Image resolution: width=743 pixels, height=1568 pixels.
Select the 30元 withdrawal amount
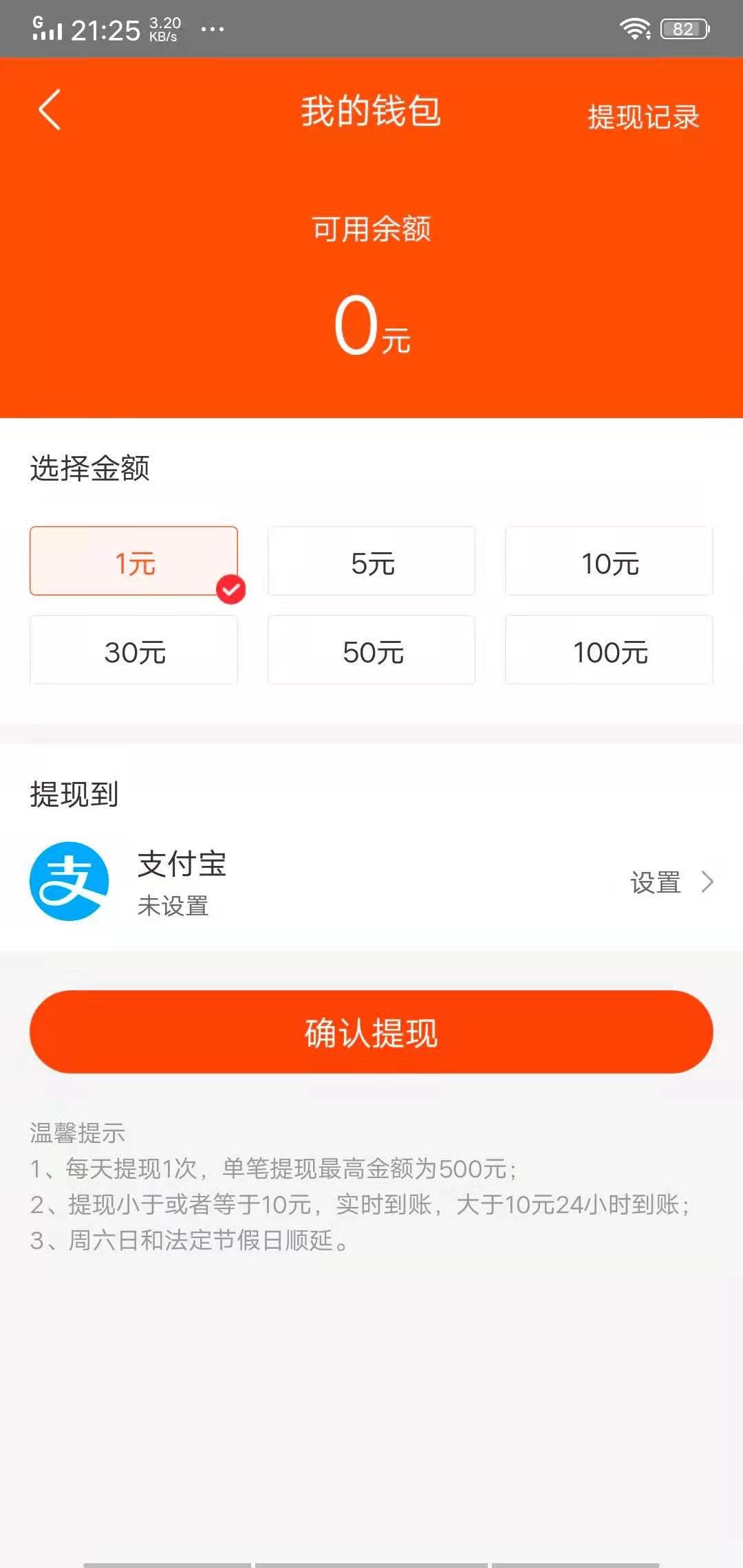tap(133, 650)
